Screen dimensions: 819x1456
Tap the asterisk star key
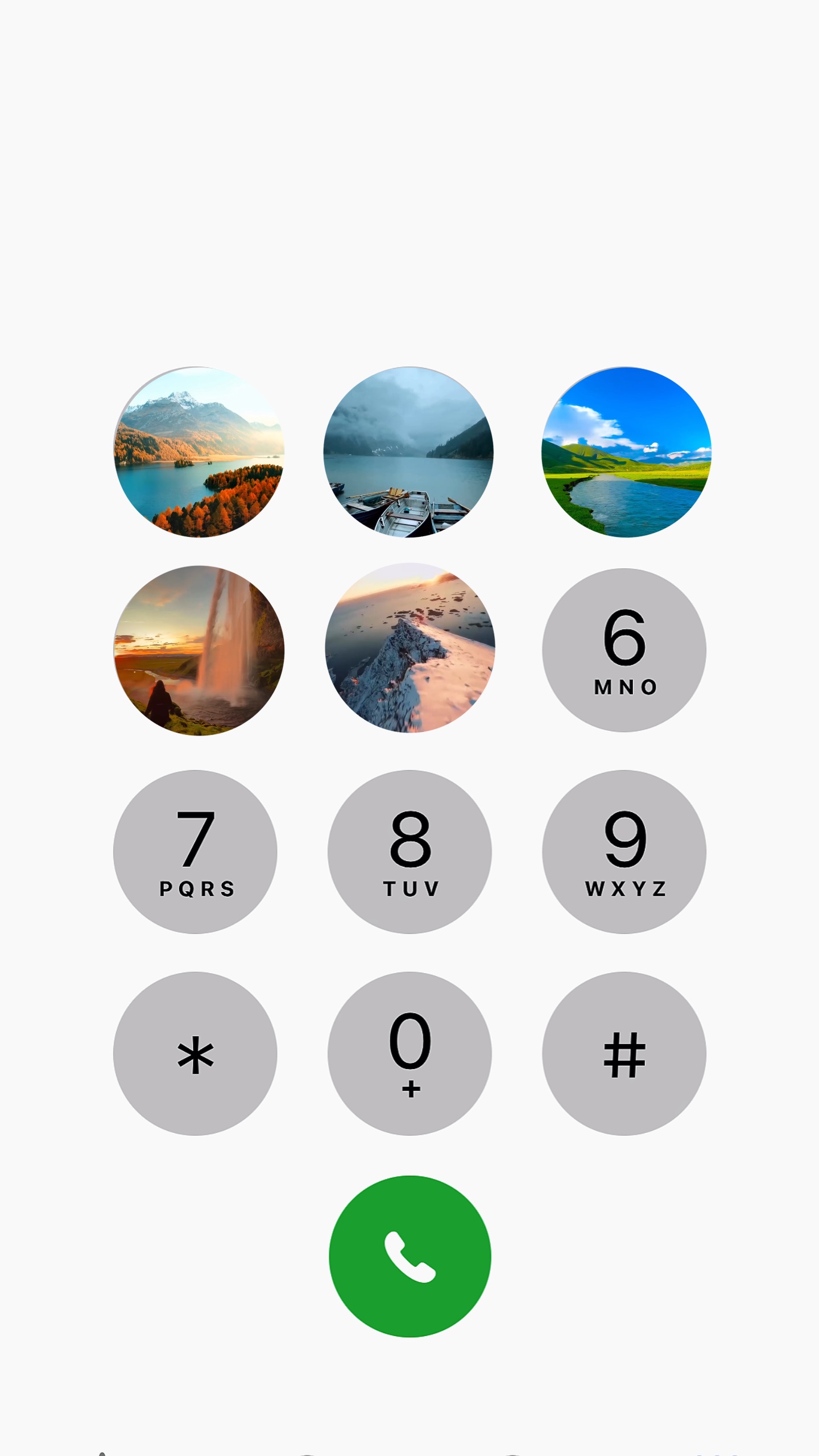(x=195, y=1053)
